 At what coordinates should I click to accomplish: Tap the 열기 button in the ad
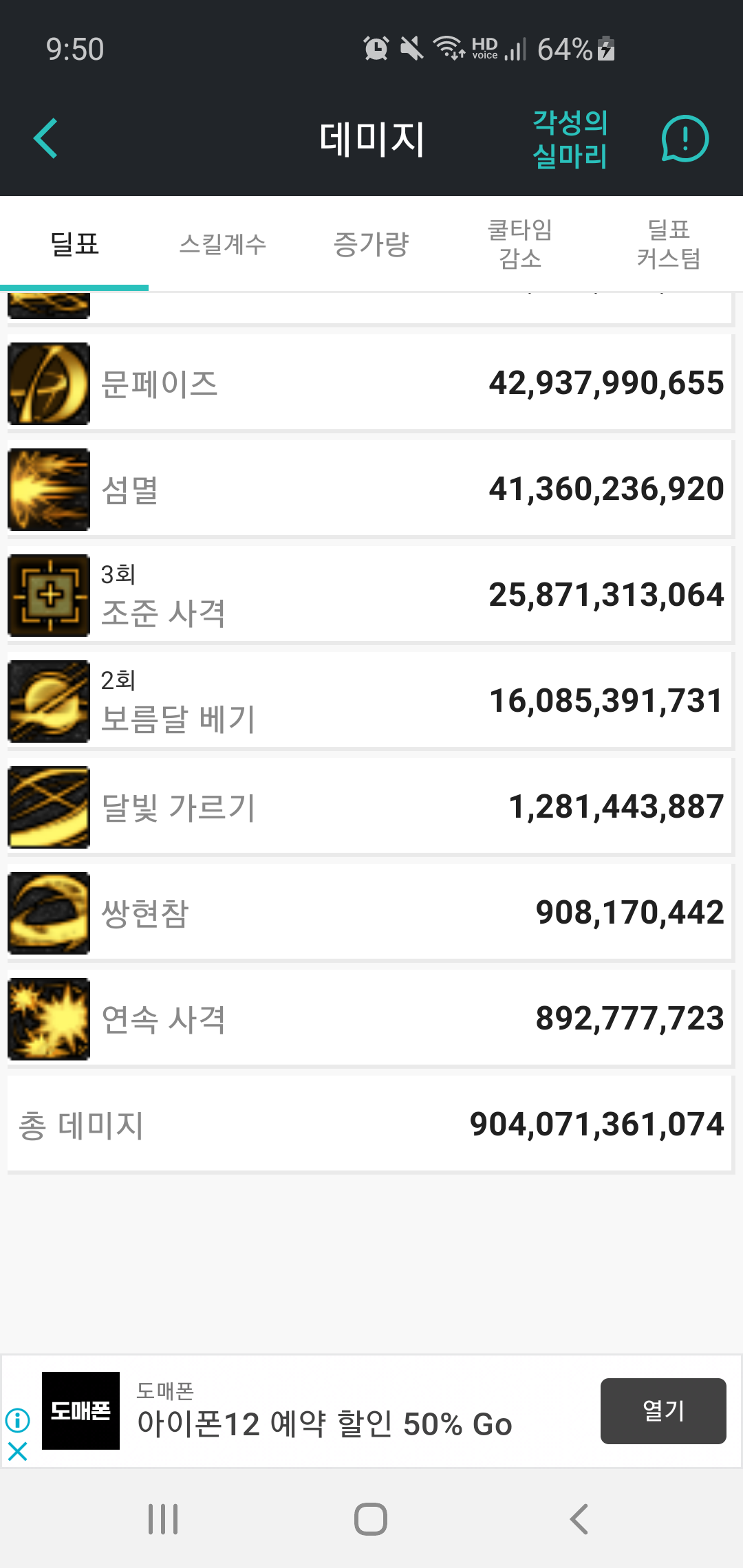663,1411
